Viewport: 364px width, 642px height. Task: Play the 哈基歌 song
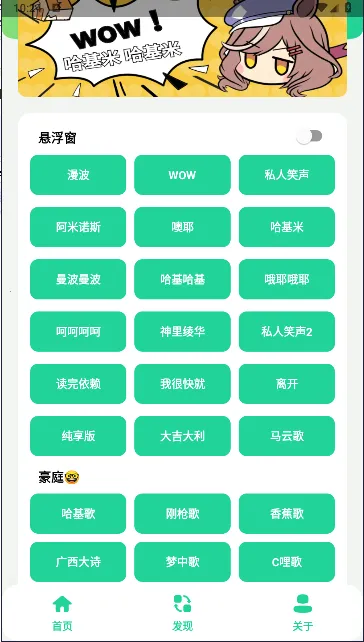(78, 513)
